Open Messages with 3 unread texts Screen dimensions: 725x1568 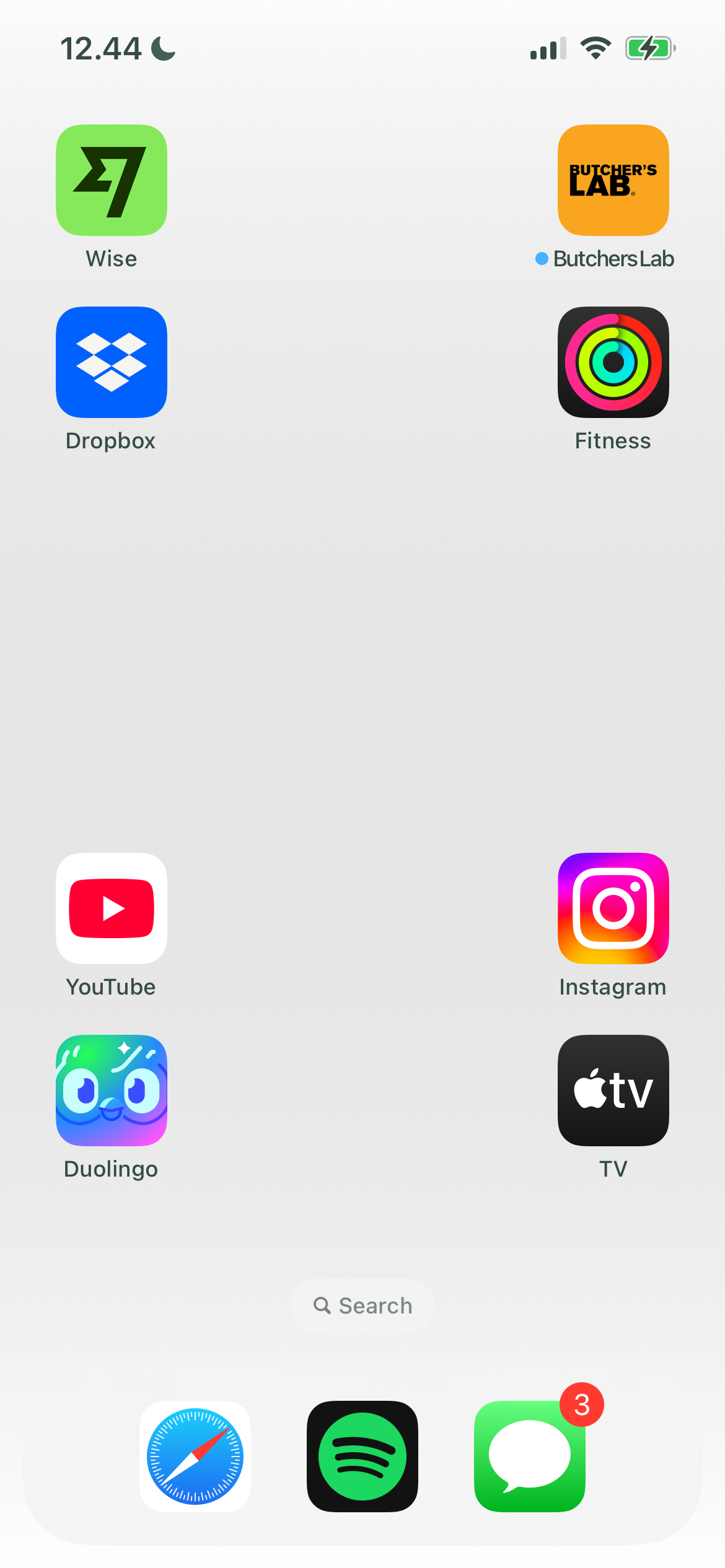tap(530, 1457)
